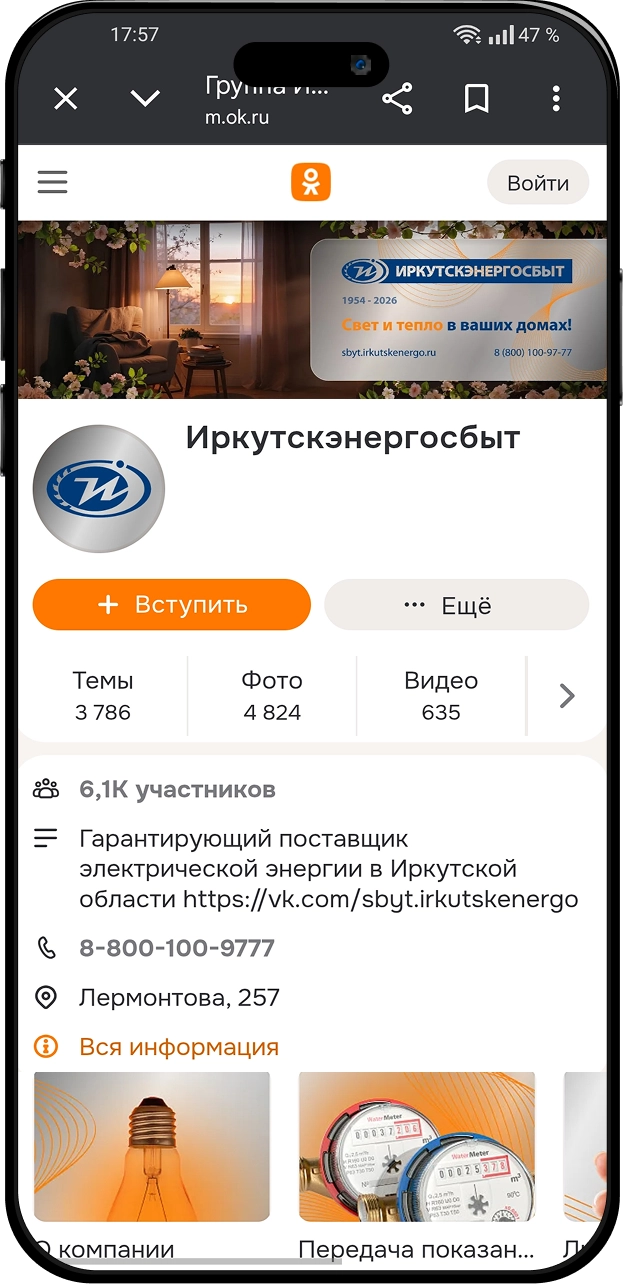The image size is (623, 1284).
Task: Open the Передача показаний card
Action: [416, 1150]
